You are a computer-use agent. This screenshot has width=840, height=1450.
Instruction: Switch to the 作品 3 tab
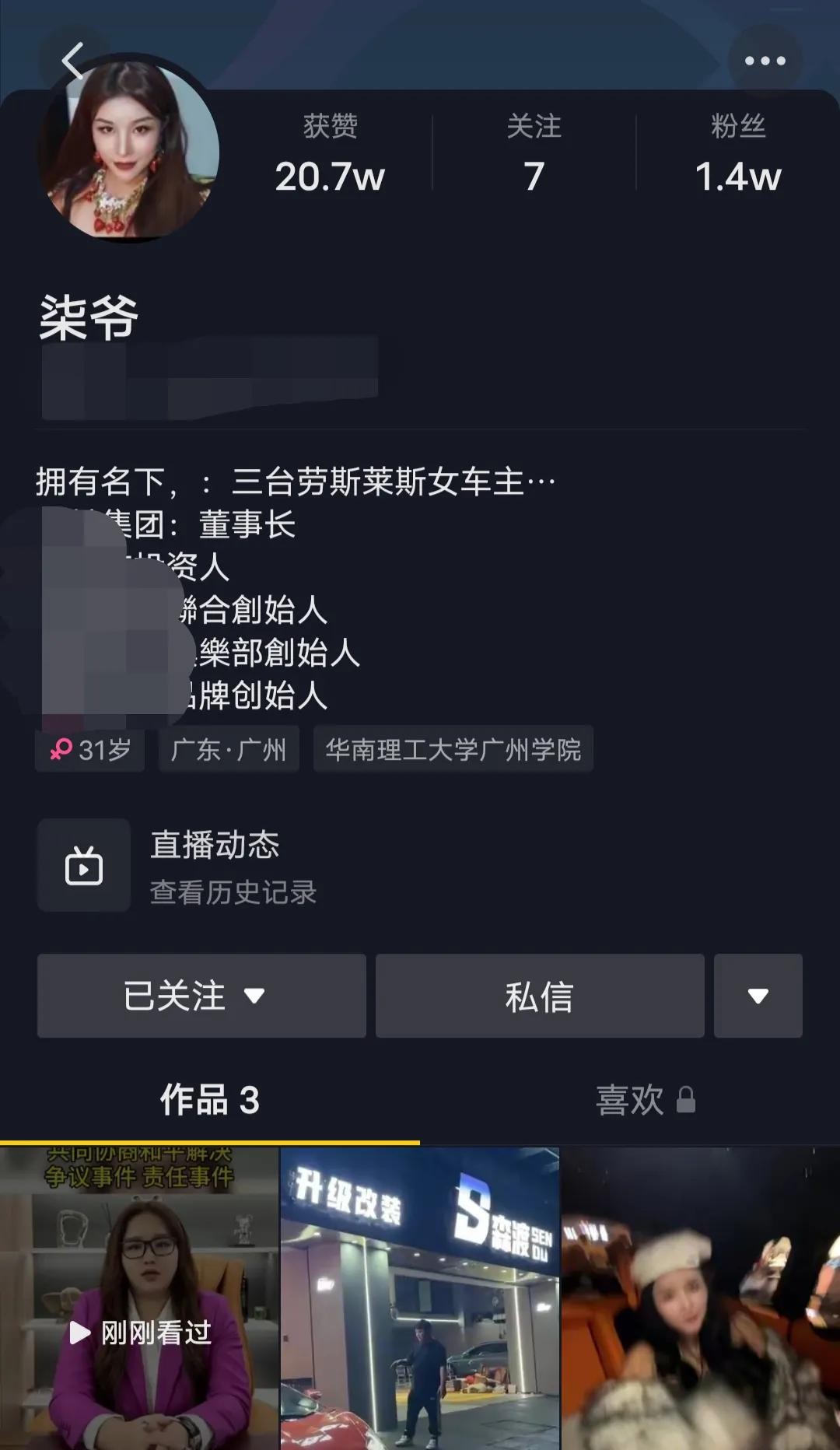209,1100
